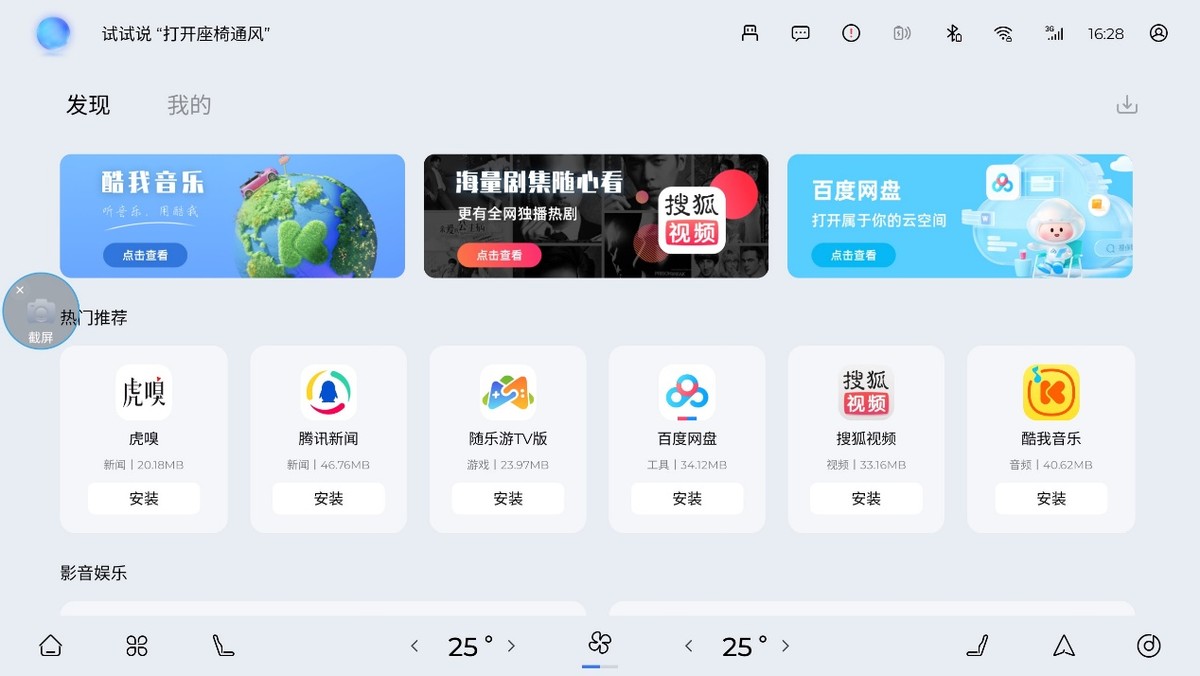Go to the home screen
Screen dimensions: 1200x676
(x=50, y=646)
